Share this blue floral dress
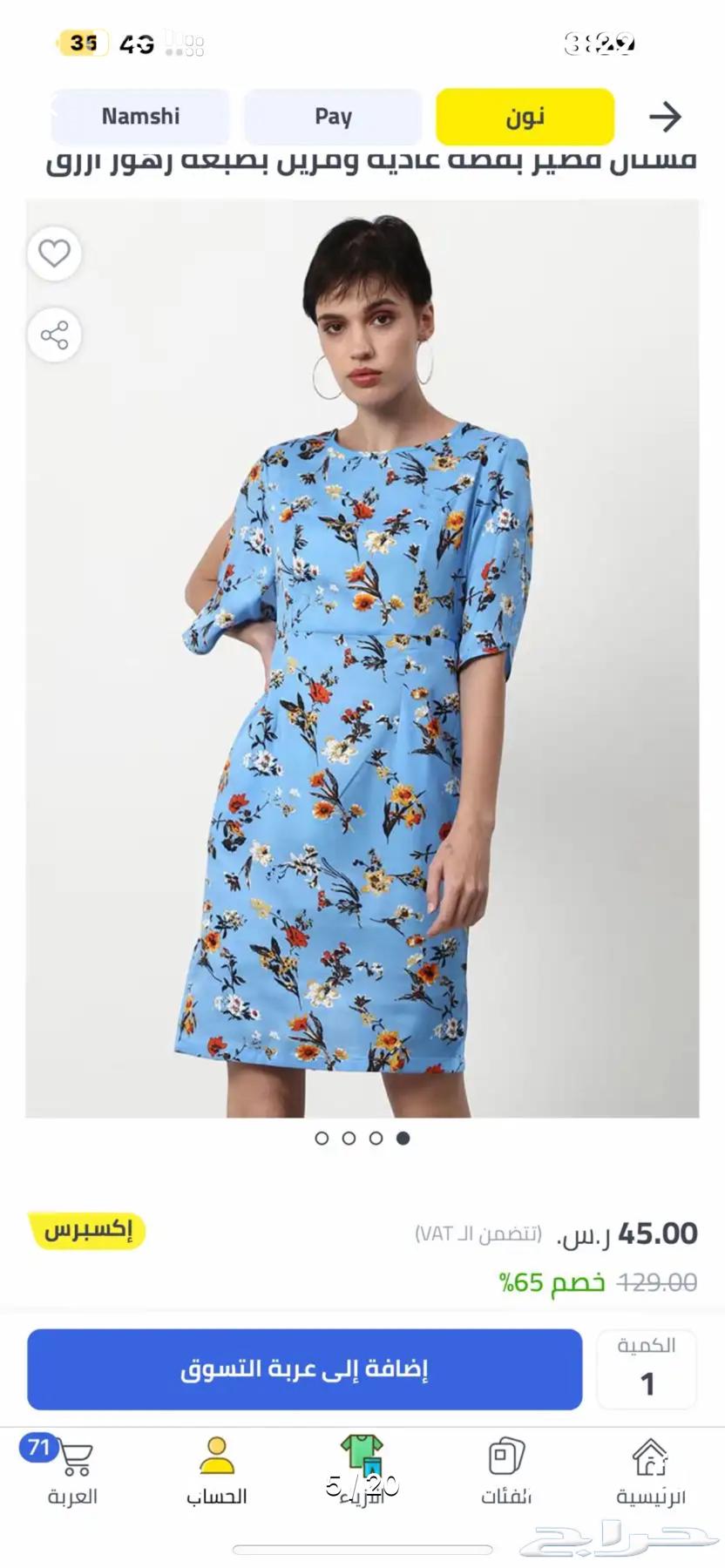 coord(54,335)
